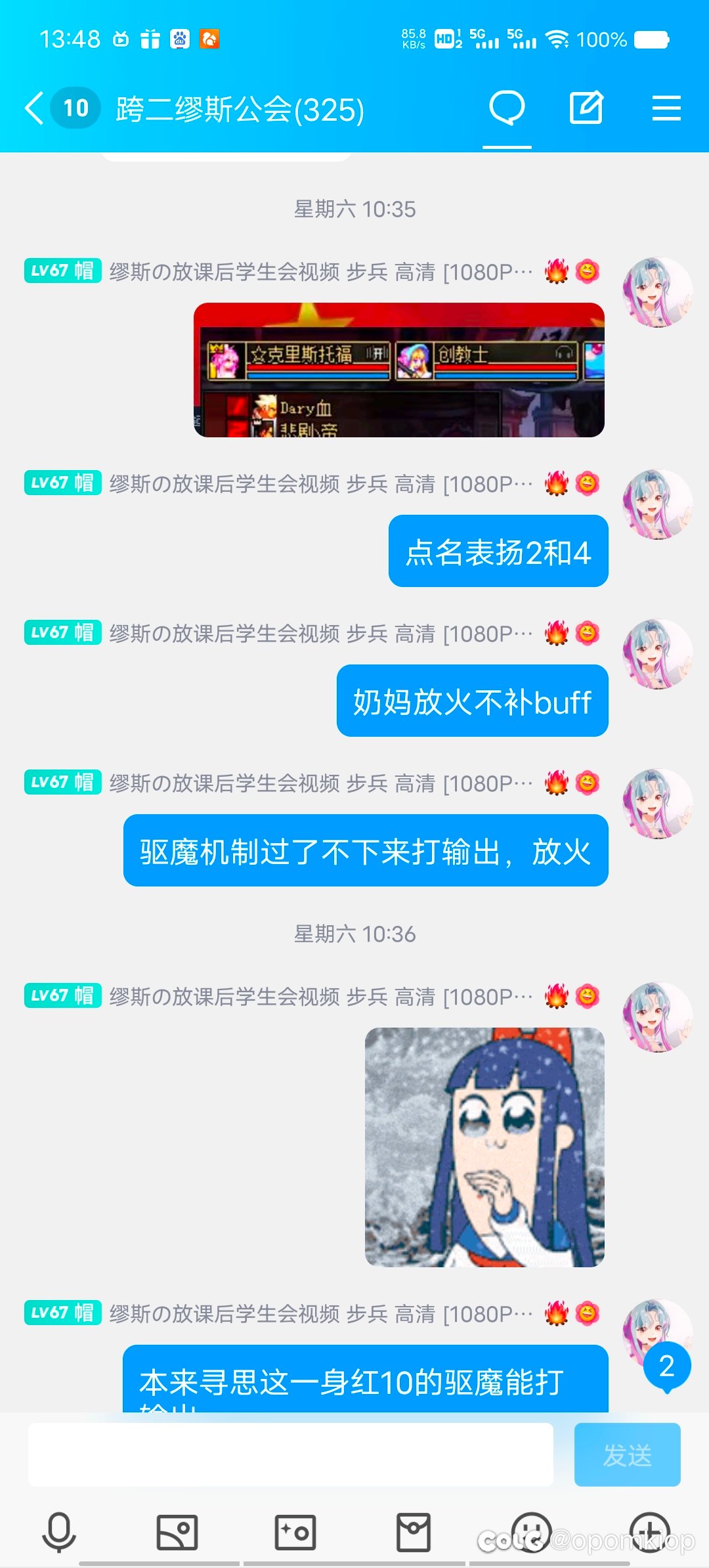Screen dimensions: 709x1568
Task: Focus the message input field
Action: point(290,1454)
